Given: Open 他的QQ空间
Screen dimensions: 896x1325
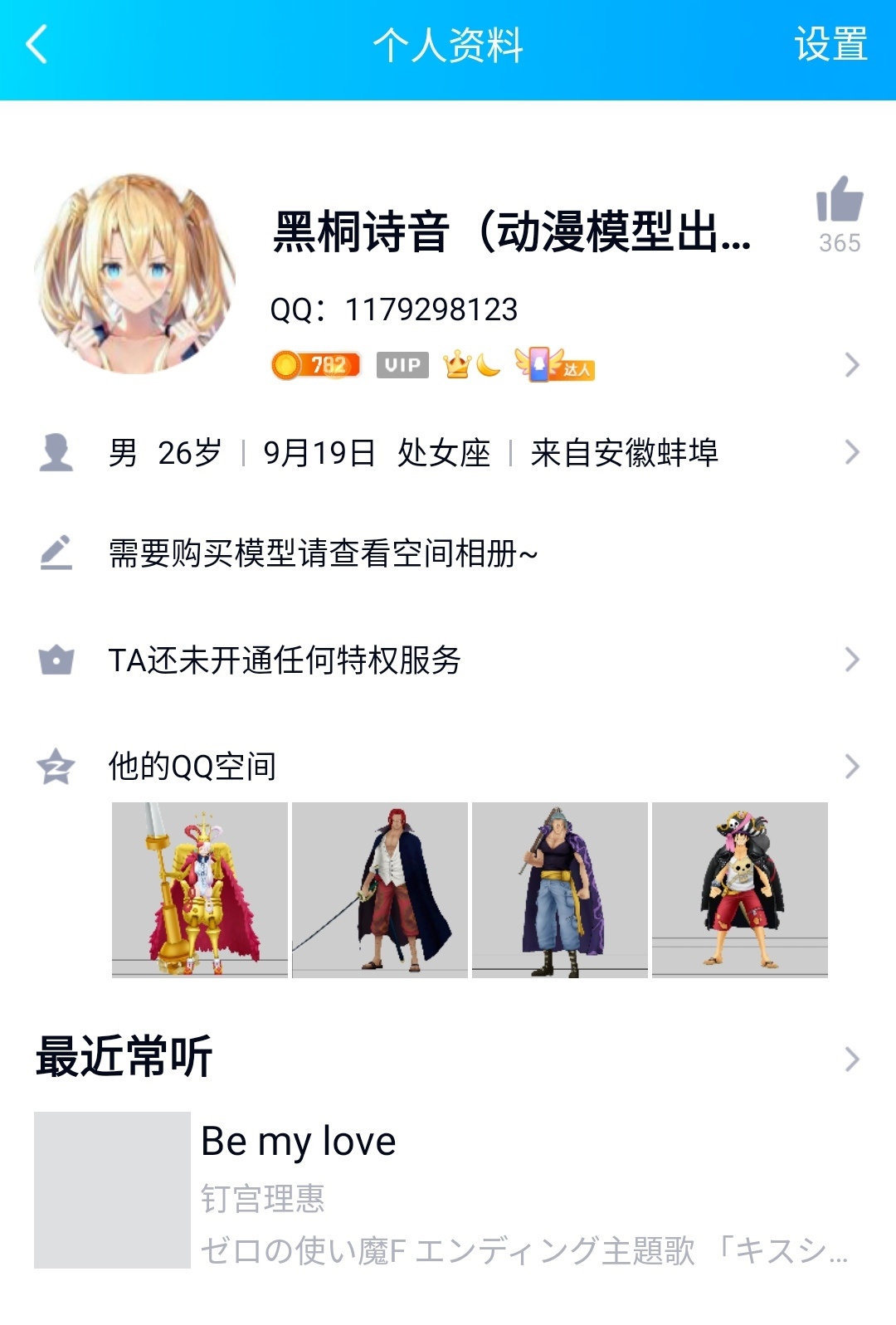Looking at the screenshot, I should pyautogui.click(x=448, y=767).
